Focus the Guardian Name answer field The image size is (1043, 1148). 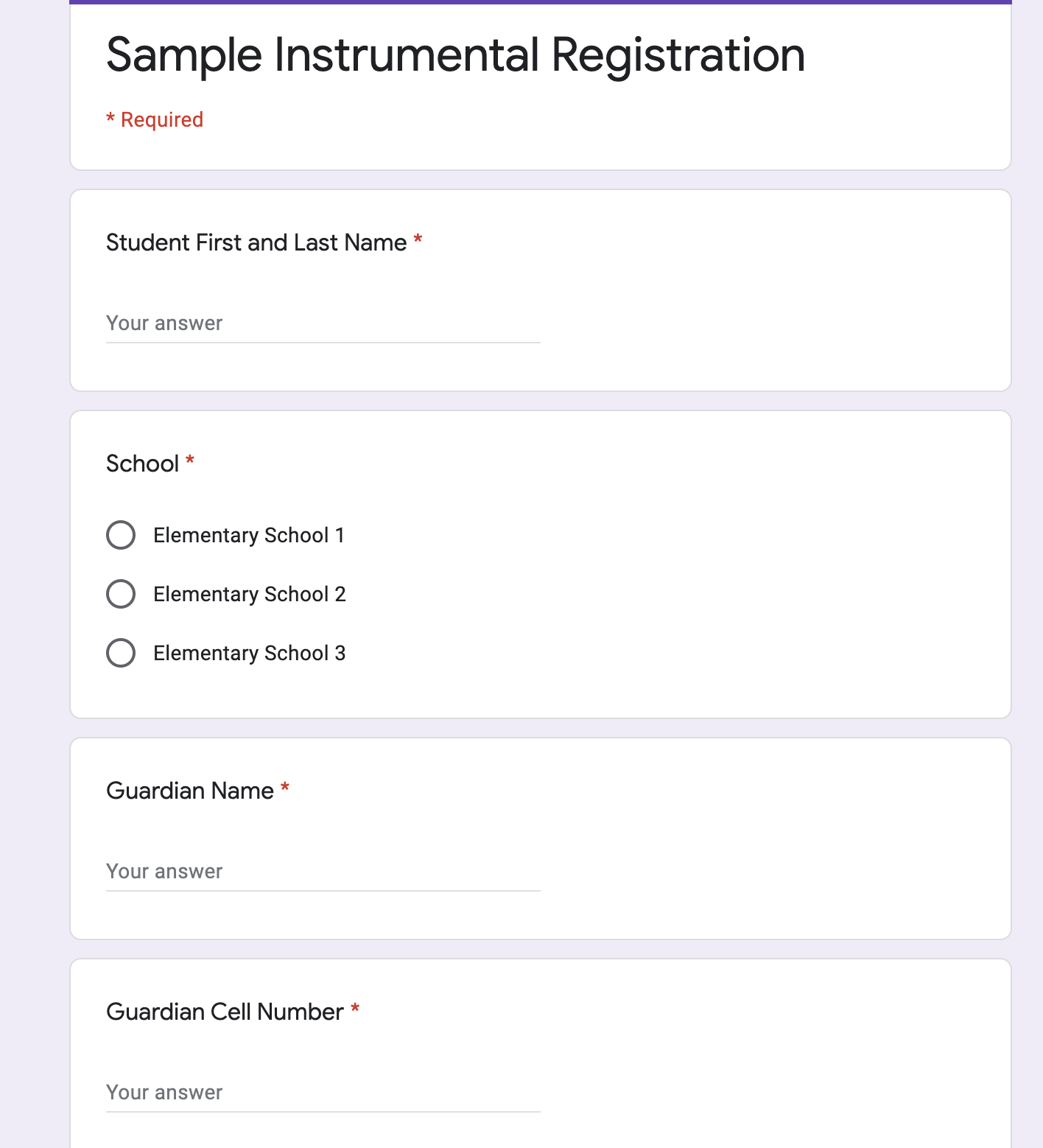click(x=323, y=872)
